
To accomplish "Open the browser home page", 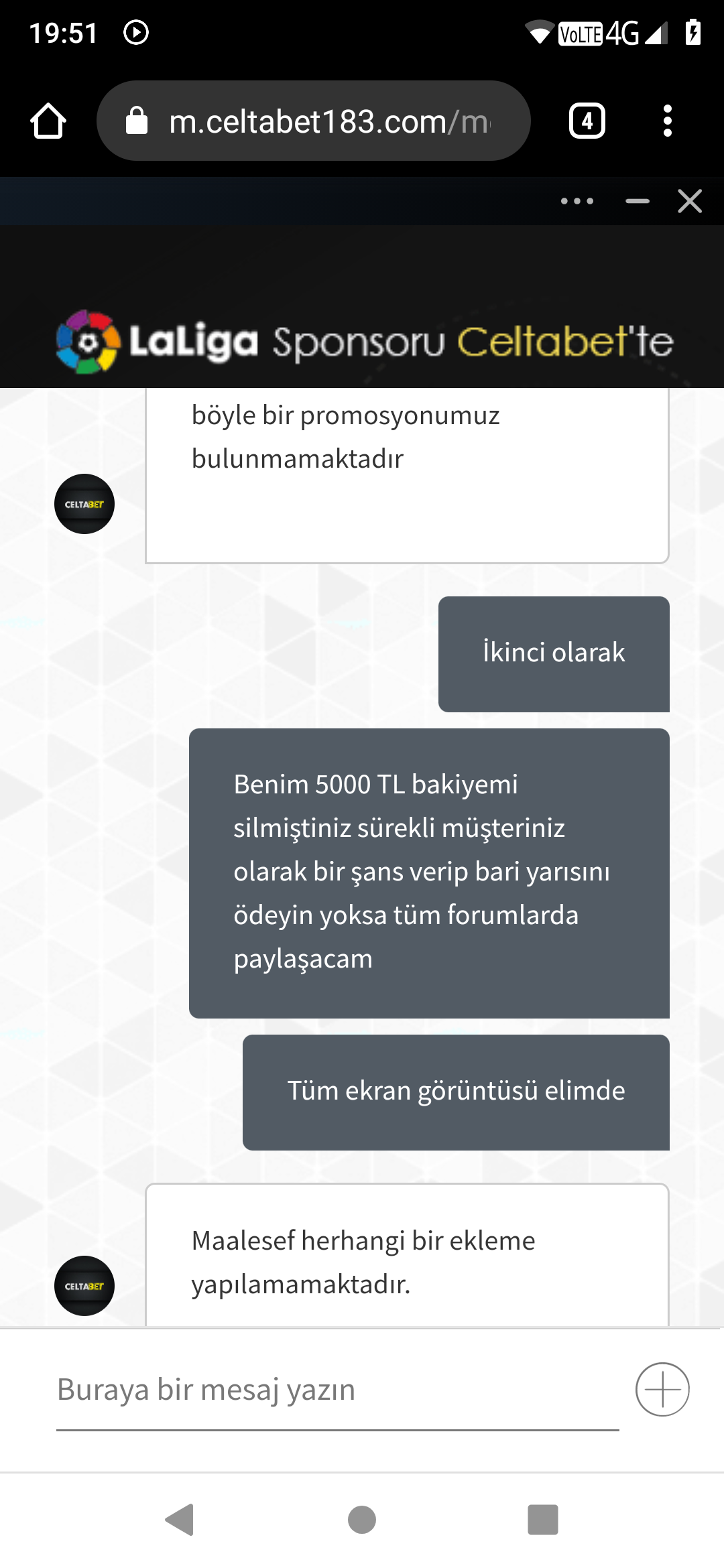I will [48, 121].
